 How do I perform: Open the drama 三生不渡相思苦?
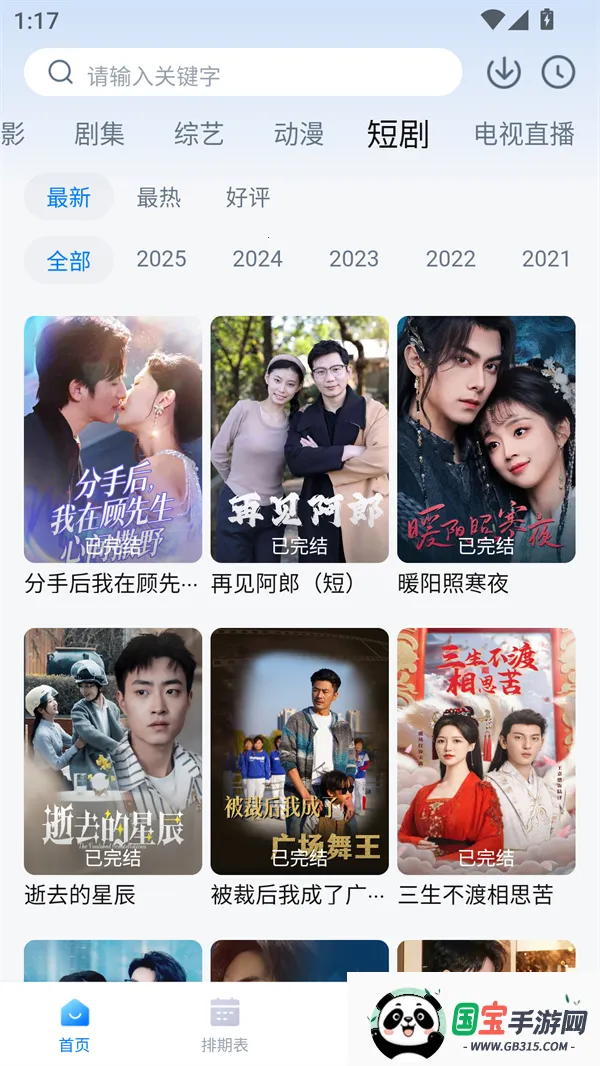(486, 751)
